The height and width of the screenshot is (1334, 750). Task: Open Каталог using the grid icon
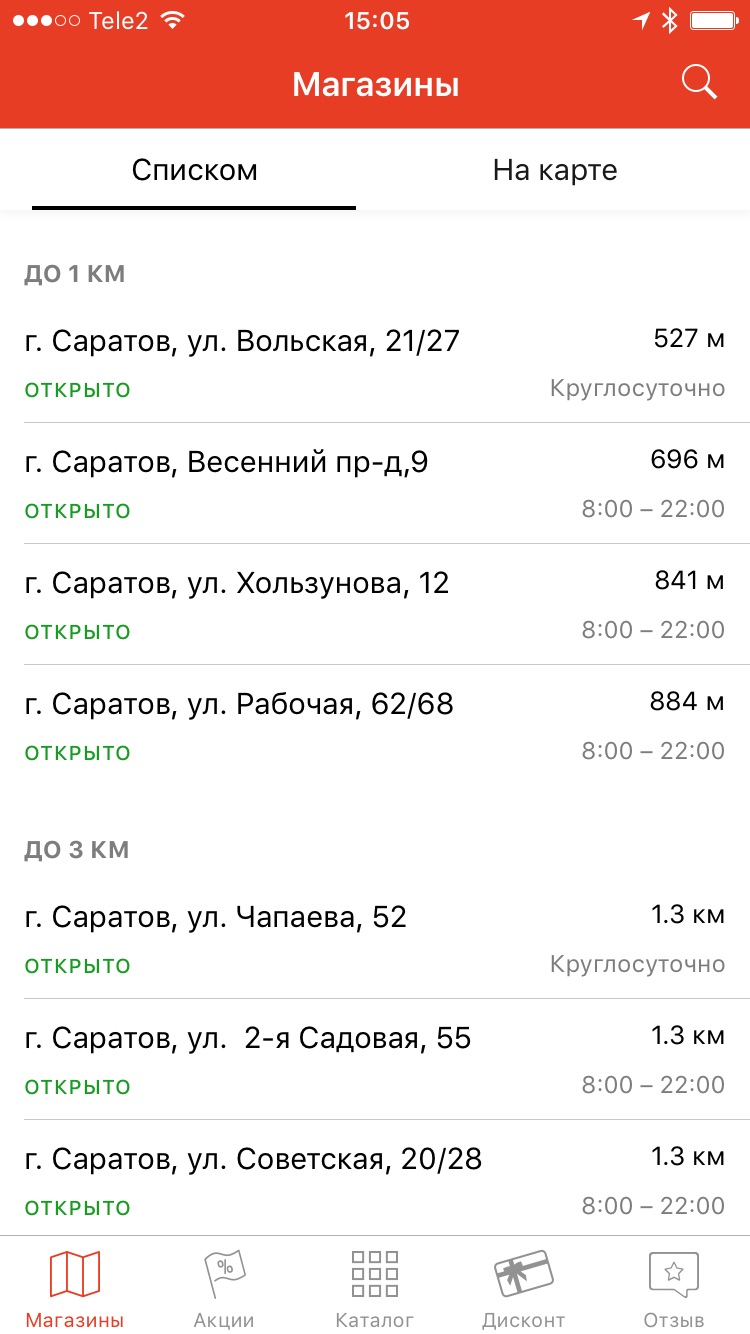pos(374,1283)
